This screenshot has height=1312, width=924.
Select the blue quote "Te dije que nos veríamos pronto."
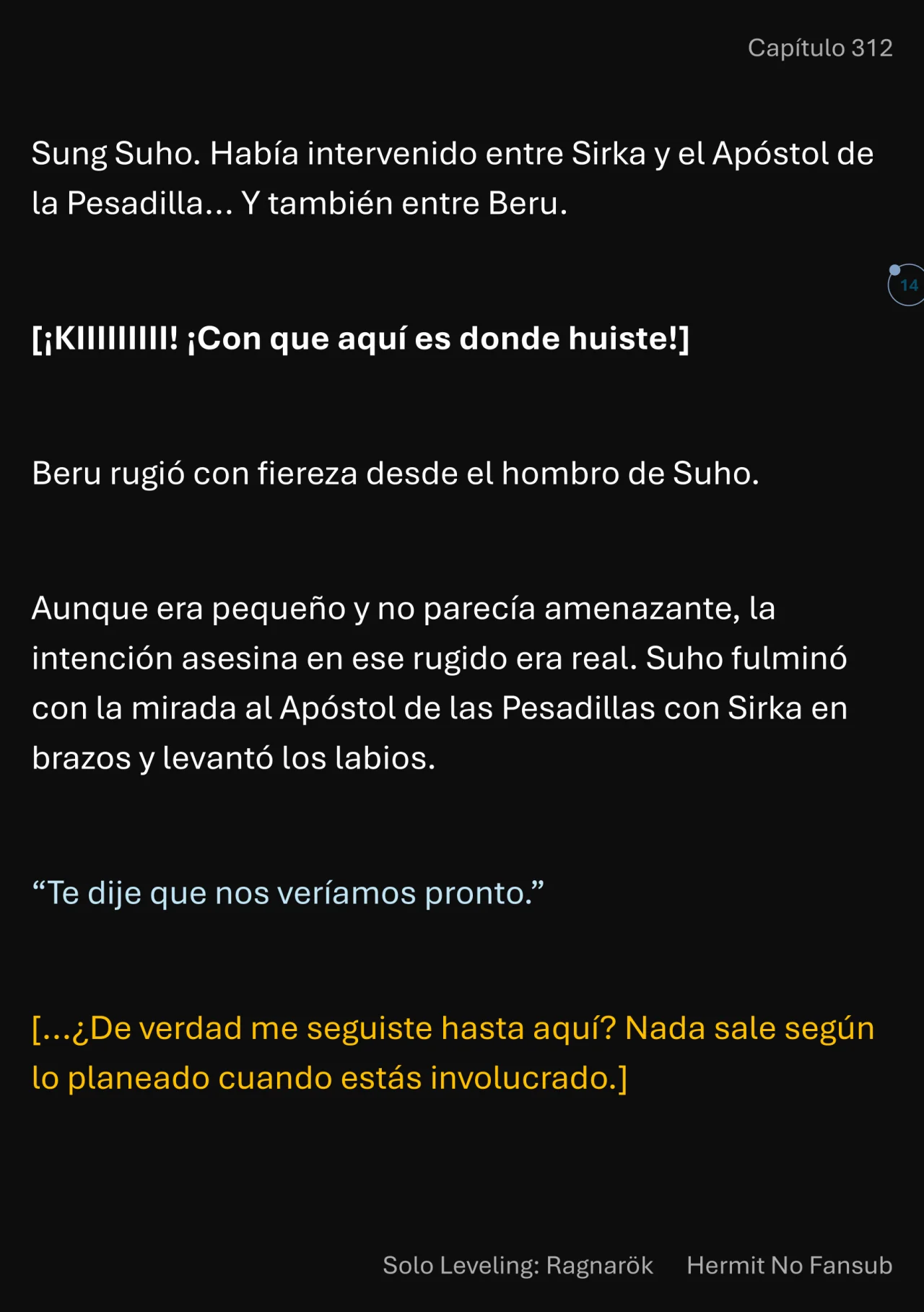click(289, 892)
